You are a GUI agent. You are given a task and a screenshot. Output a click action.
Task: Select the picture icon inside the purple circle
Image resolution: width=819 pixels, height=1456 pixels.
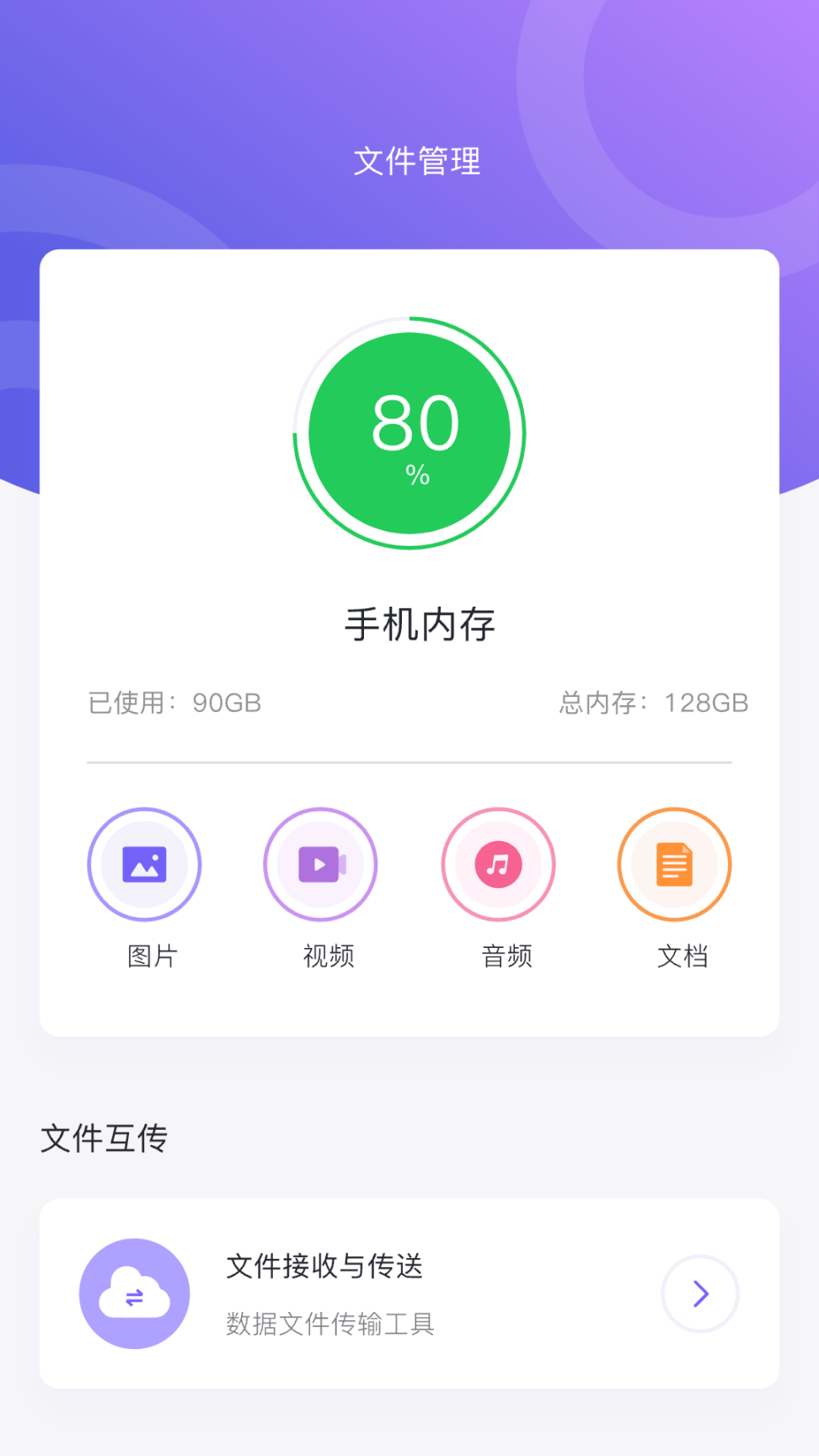pyautogui.click(x=144, y=864)
